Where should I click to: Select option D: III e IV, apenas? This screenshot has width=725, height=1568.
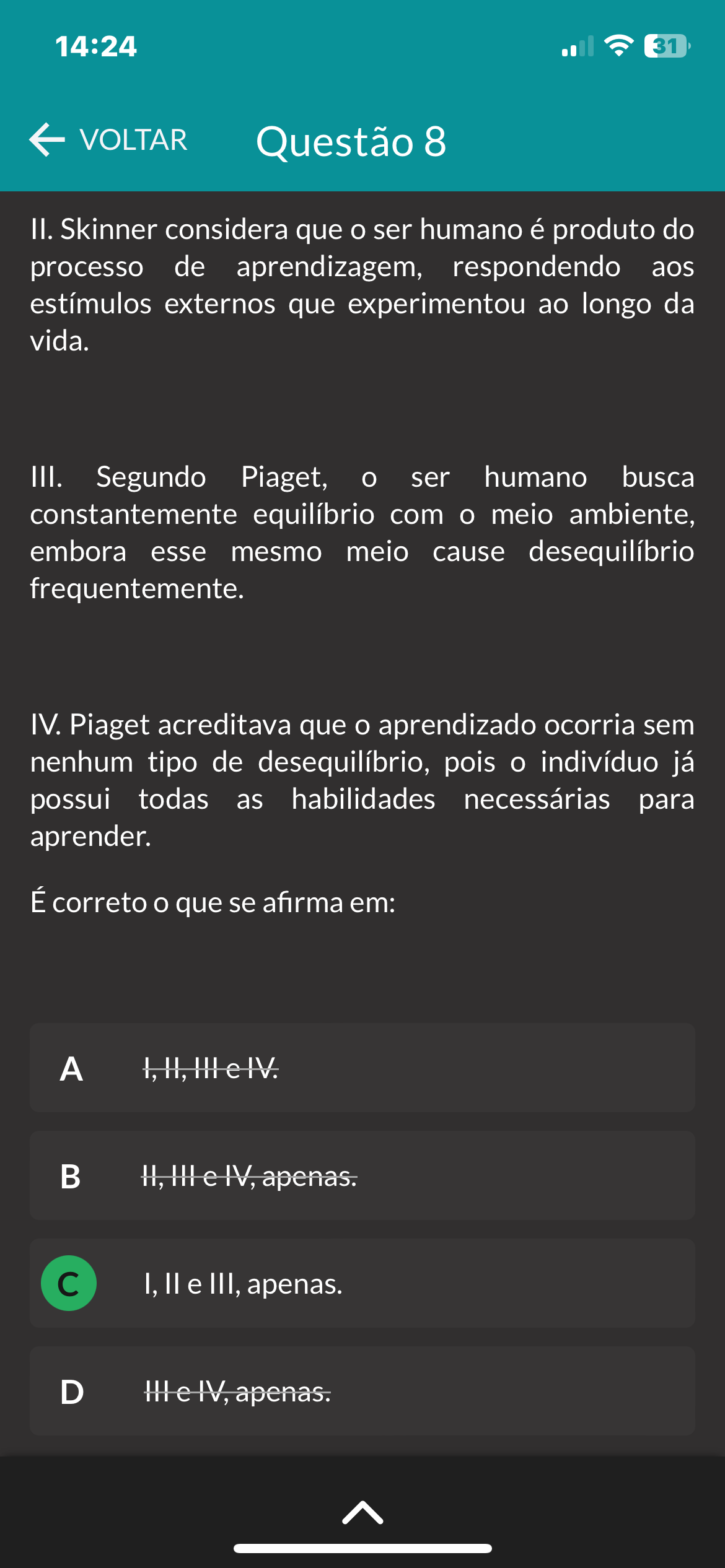(x=362, y=1391)
